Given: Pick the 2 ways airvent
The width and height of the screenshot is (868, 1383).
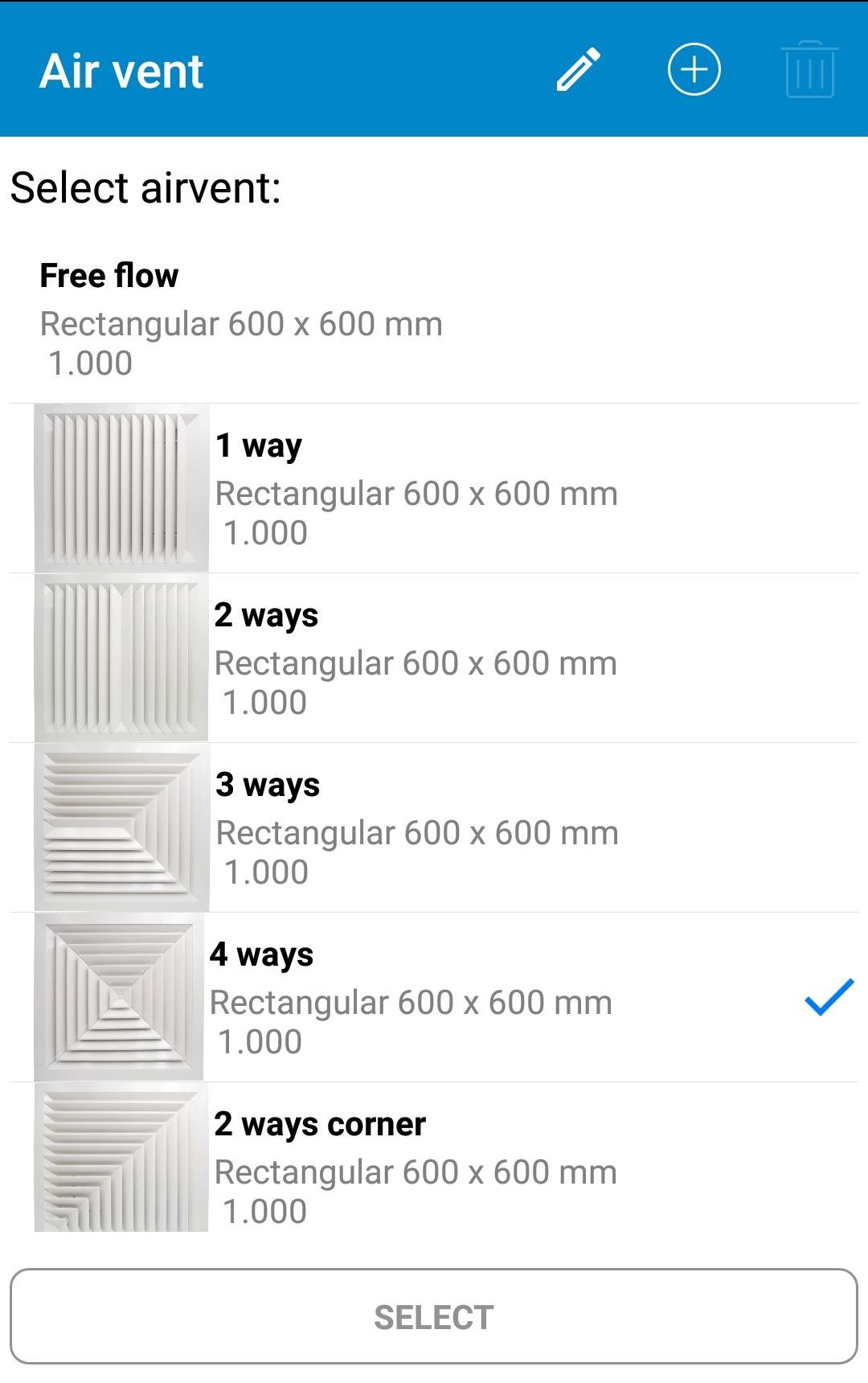Looking at the screenshot, I should [434, 659].
